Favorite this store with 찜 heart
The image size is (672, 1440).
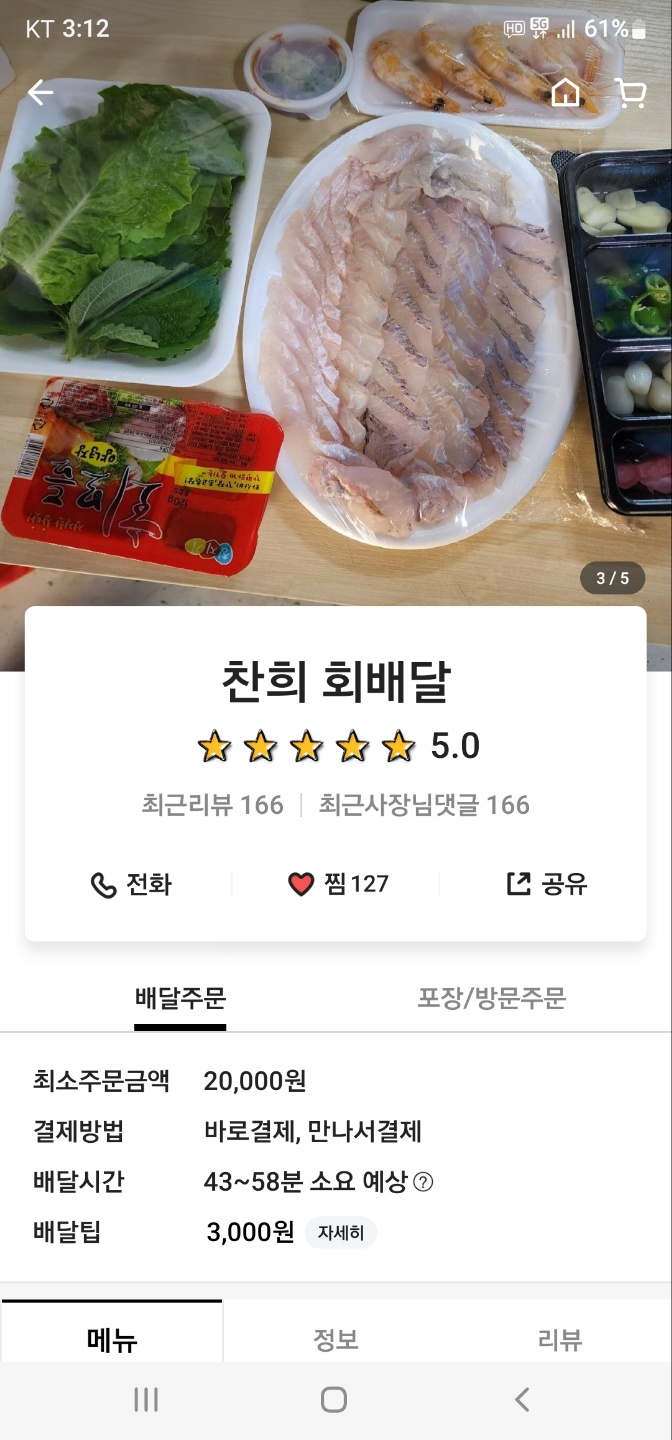[337, 884]
